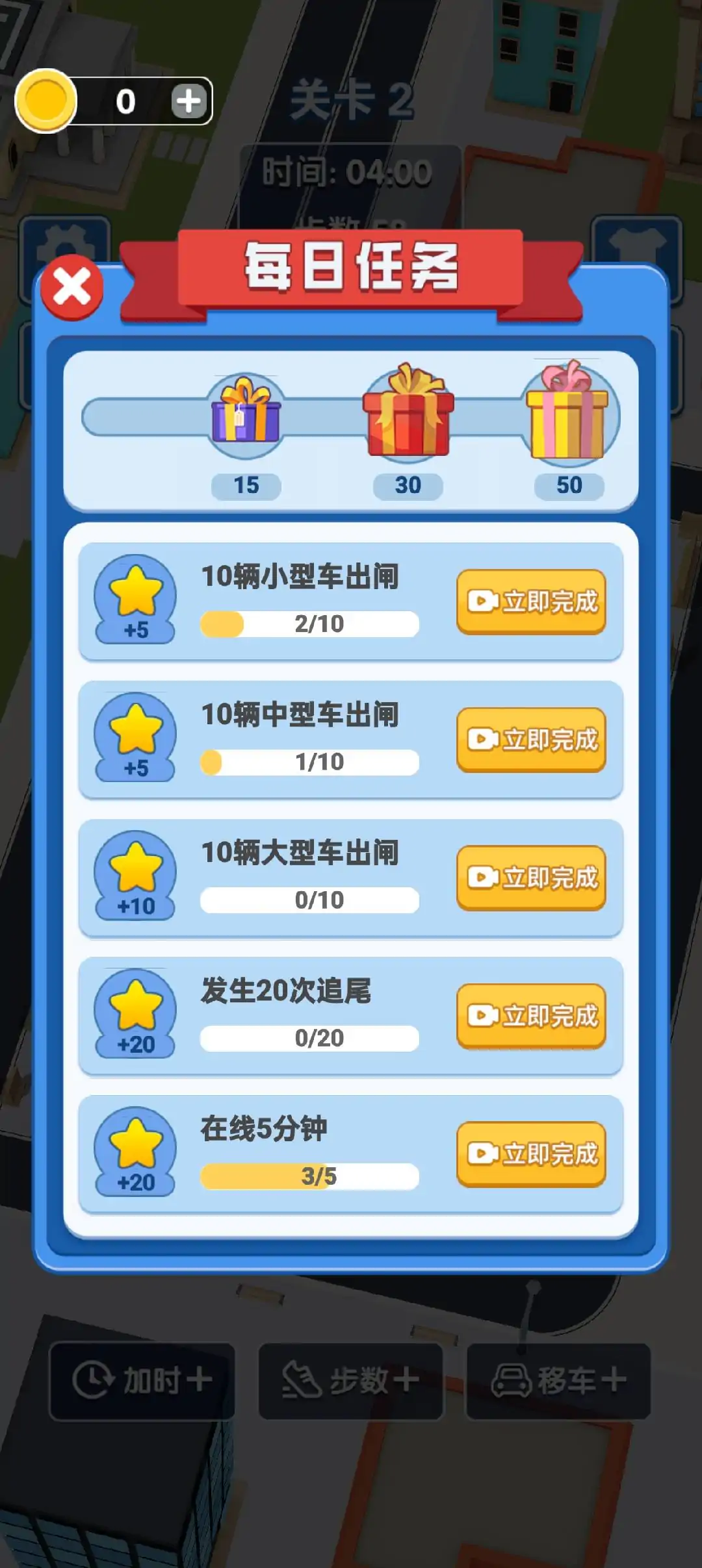The width and height of the screenshot is (702, 1568).
Task: Claim the 30-point red gift box
Action: [x=408, y=413]
